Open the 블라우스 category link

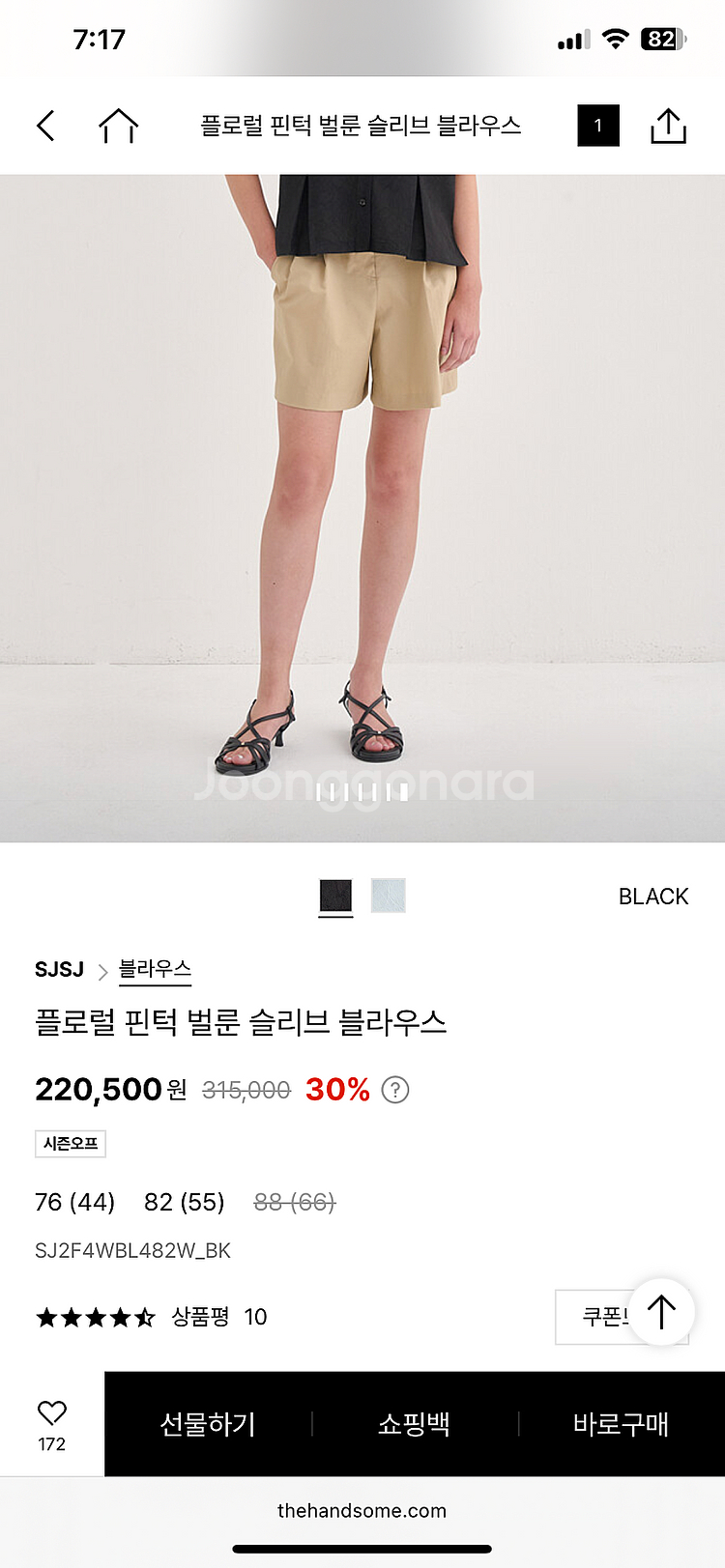155,969
